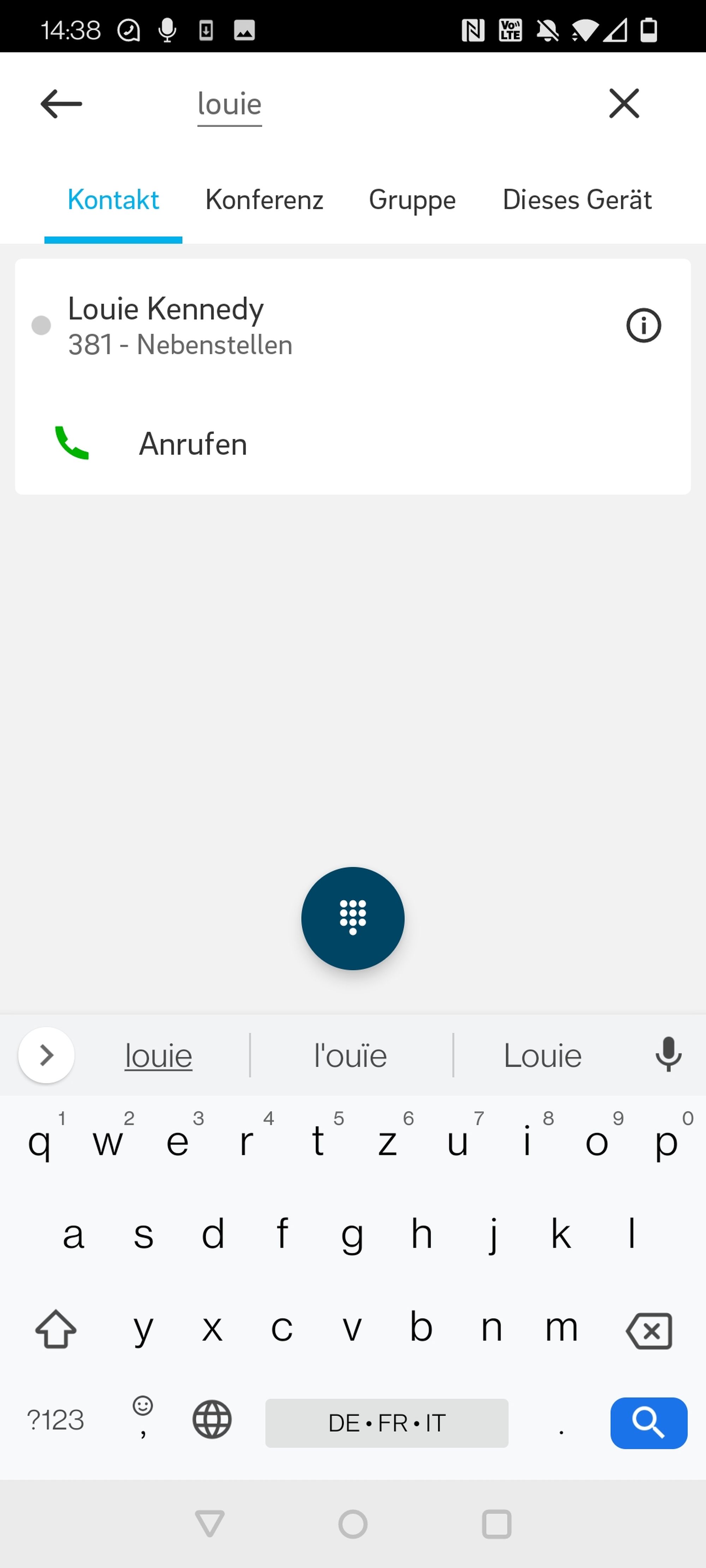Switch to the Gruppe tab
This screenshot has height=1568, width=706.
click(x=412, y=200)
